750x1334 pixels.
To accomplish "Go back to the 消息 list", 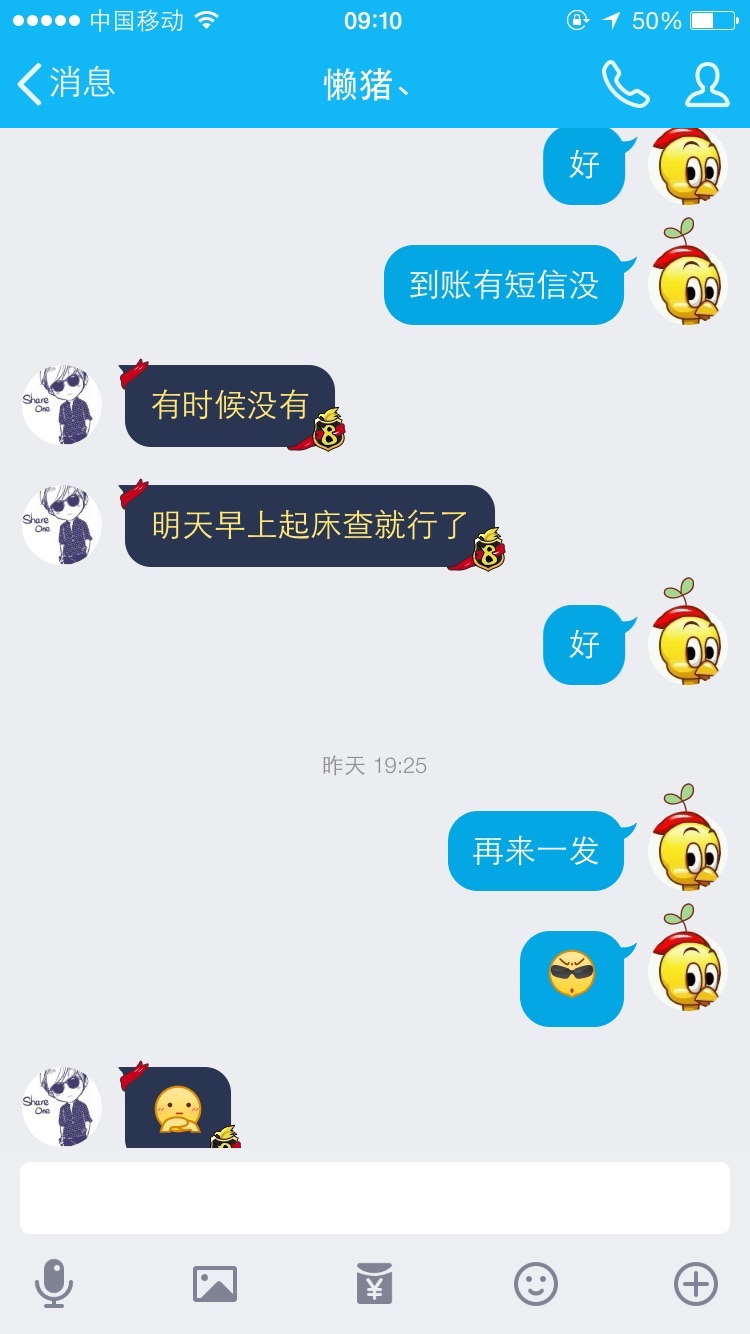I will [66, 84].
